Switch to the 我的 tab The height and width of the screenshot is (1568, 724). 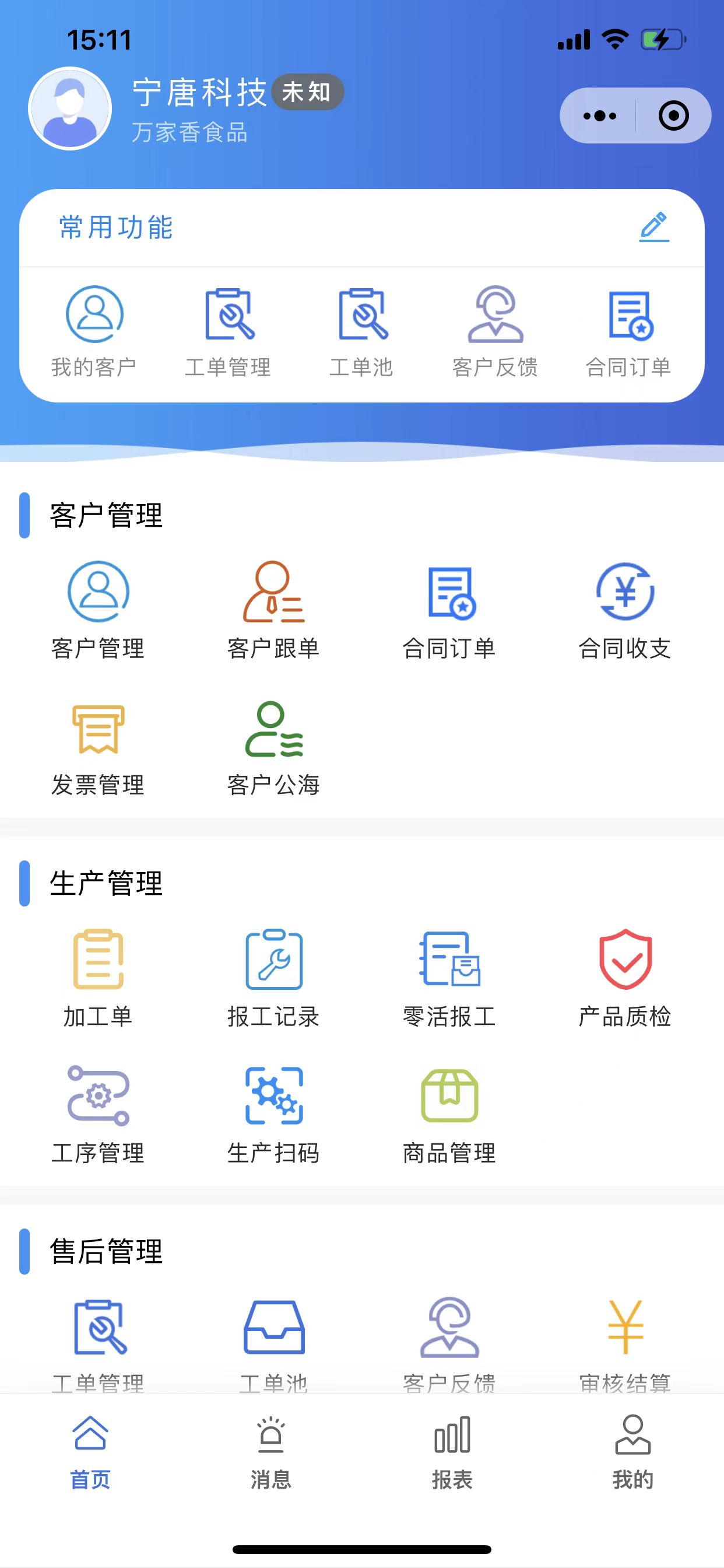632,1451
